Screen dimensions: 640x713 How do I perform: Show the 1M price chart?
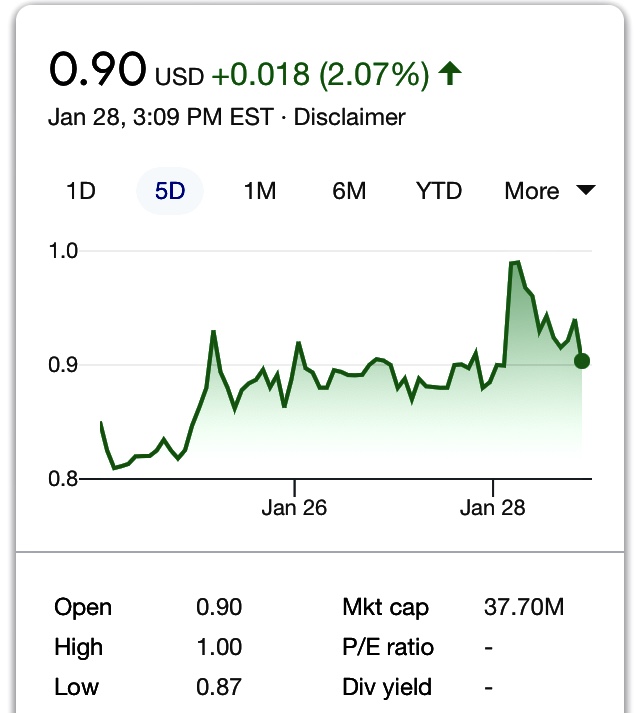pos(260,191)
